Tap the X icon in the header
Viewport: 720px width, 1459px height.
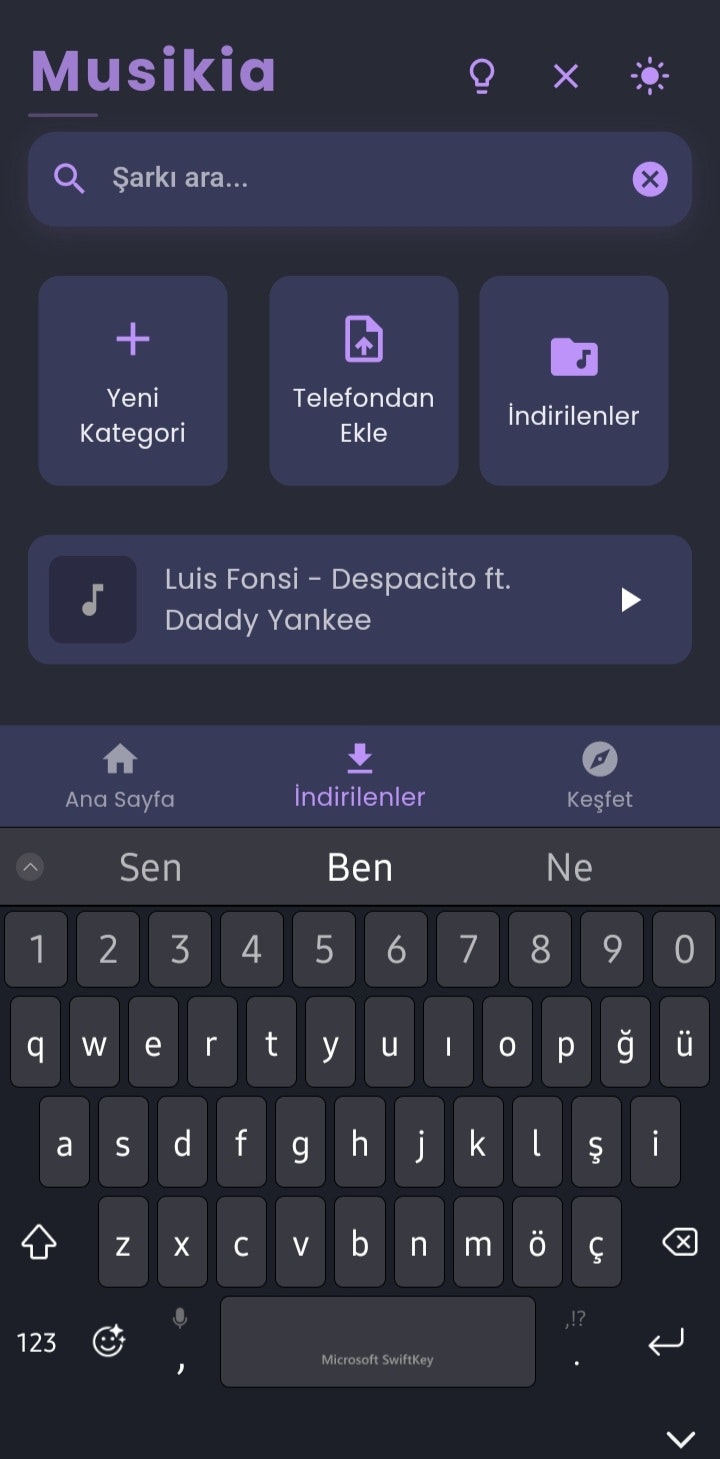click(x=566, y=76)
